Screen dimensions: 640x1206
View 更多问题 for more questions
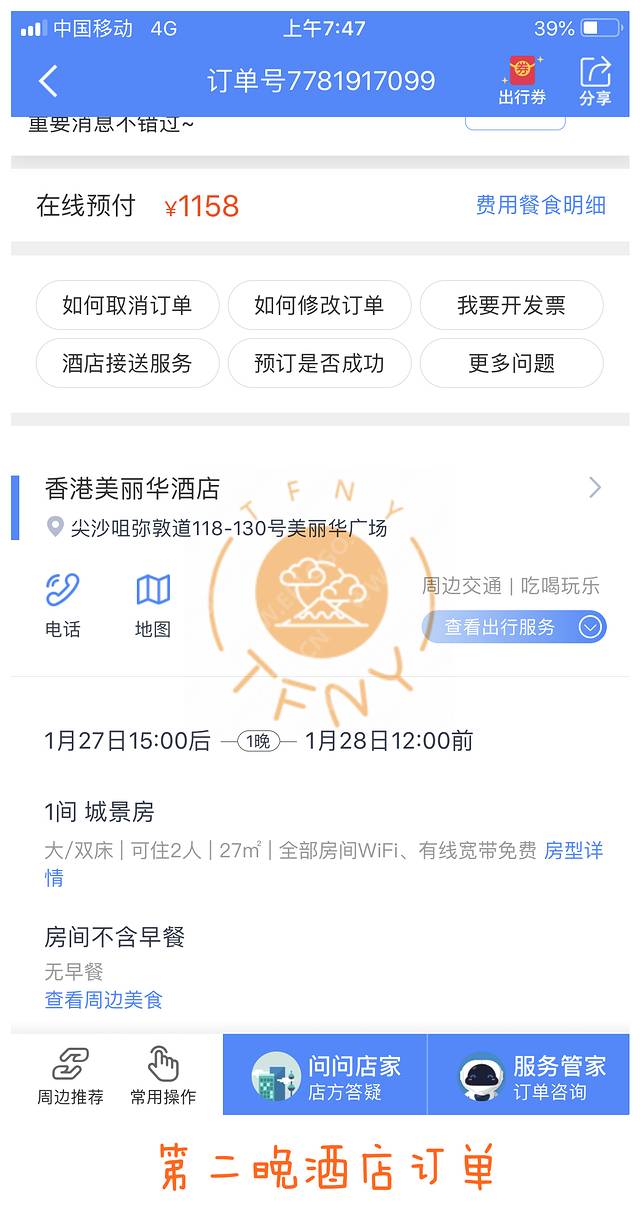click(x=511, y=363)
